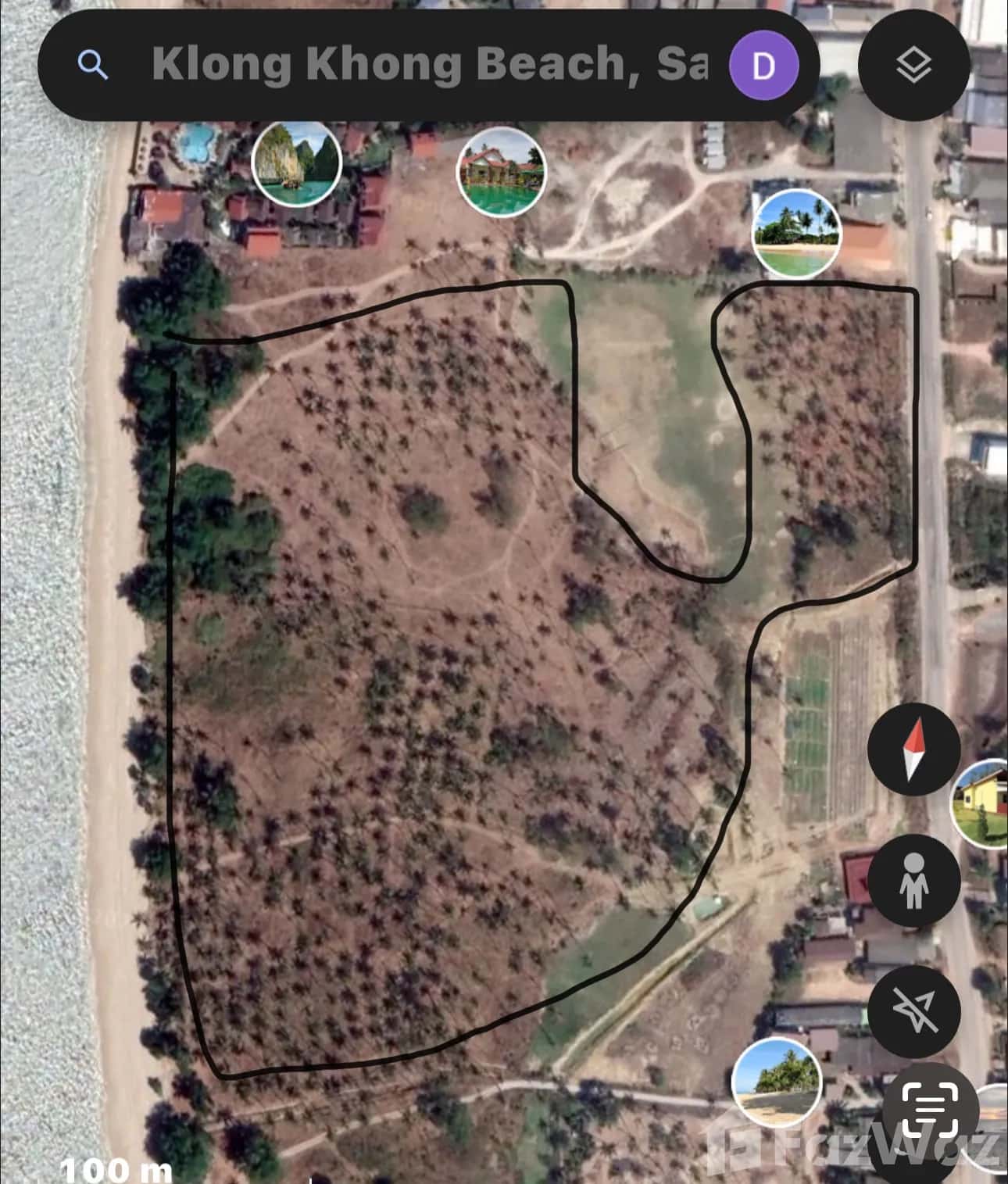Tap the text scan icon

click(x=930, y=1110)
